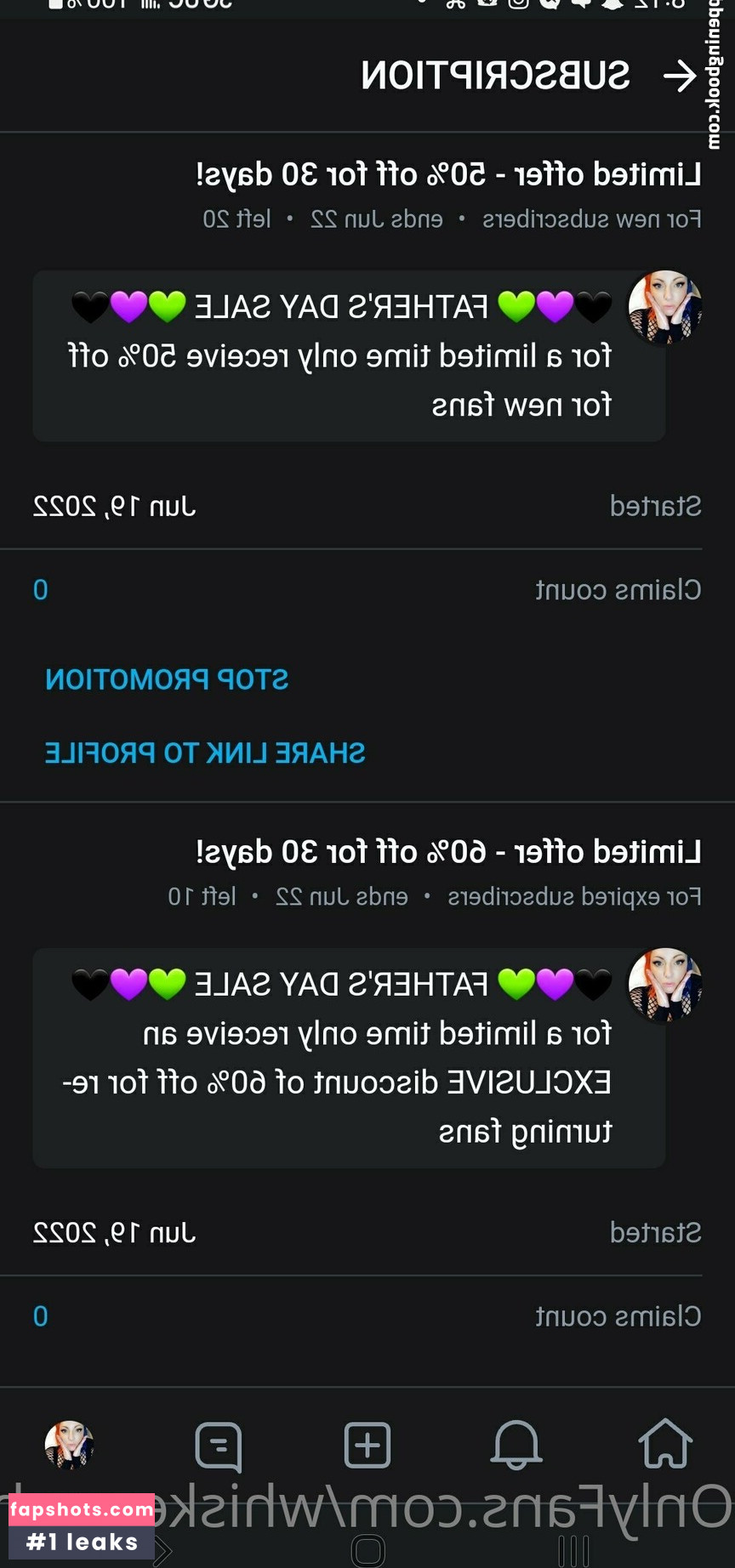The width and height of the screenshot is (735, 1568).
Task: Open the Home tab
Action: tap(664, 1445)
